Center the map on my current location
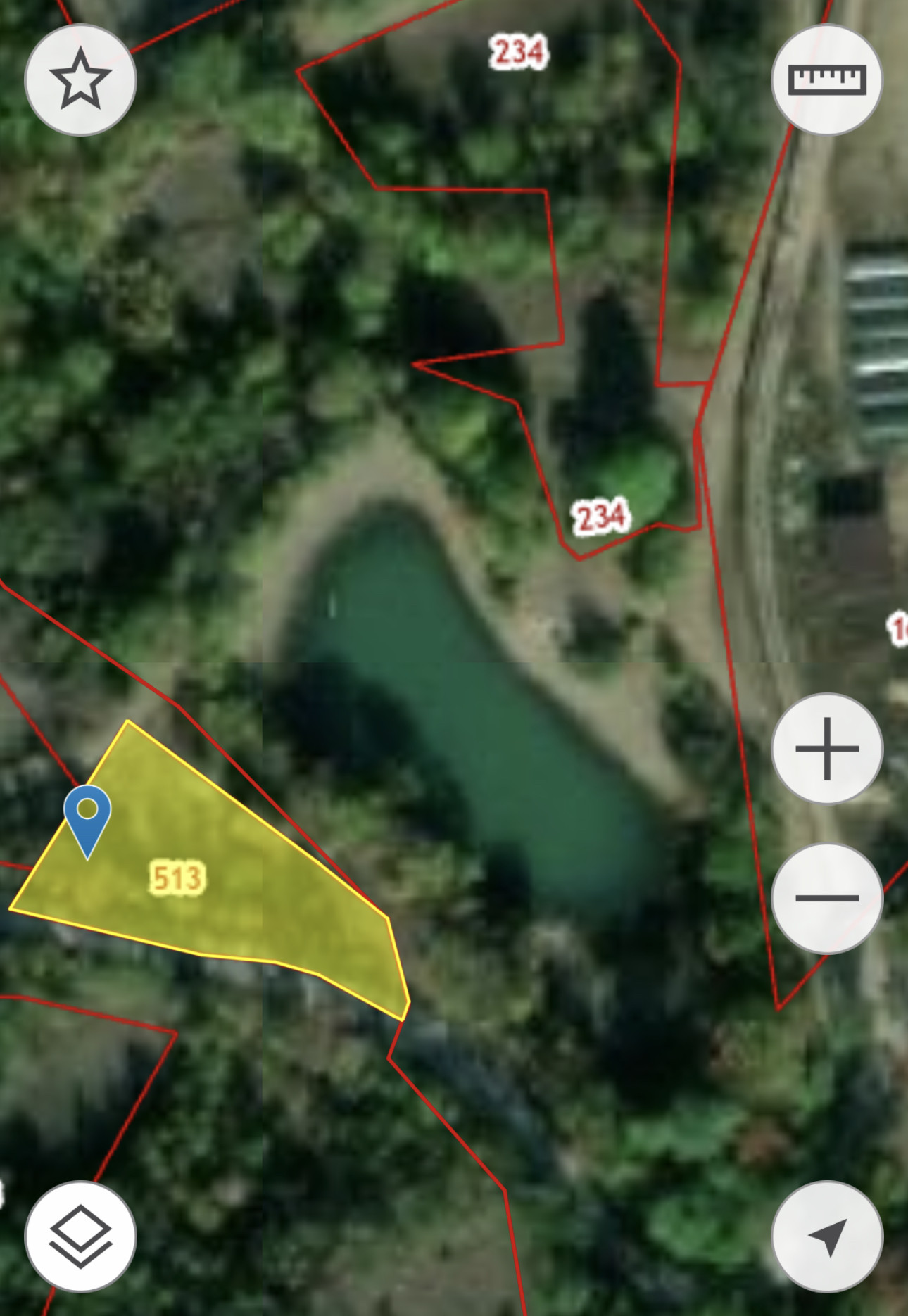 pos(826,1236)
